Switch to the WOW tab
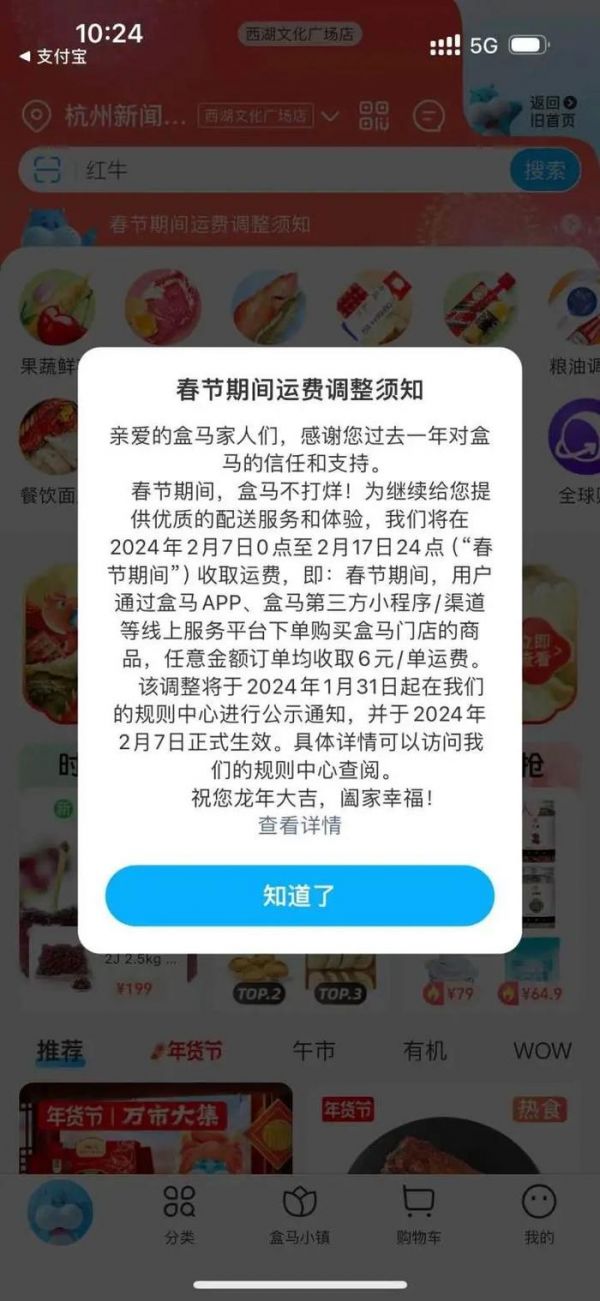 (x=542, y=1051)
